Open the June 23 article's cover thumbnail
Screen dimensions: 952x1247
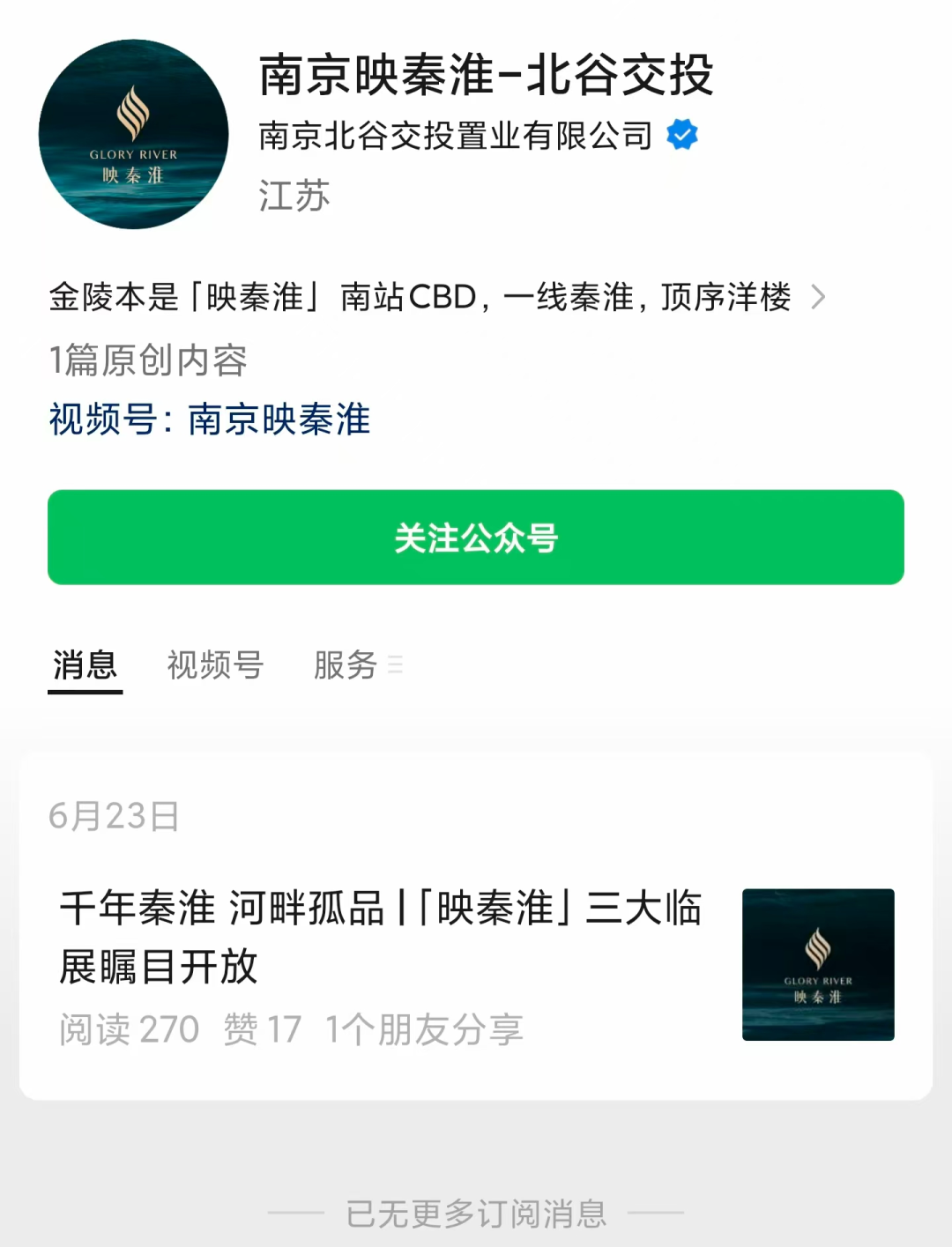click(x=818, y=964)
